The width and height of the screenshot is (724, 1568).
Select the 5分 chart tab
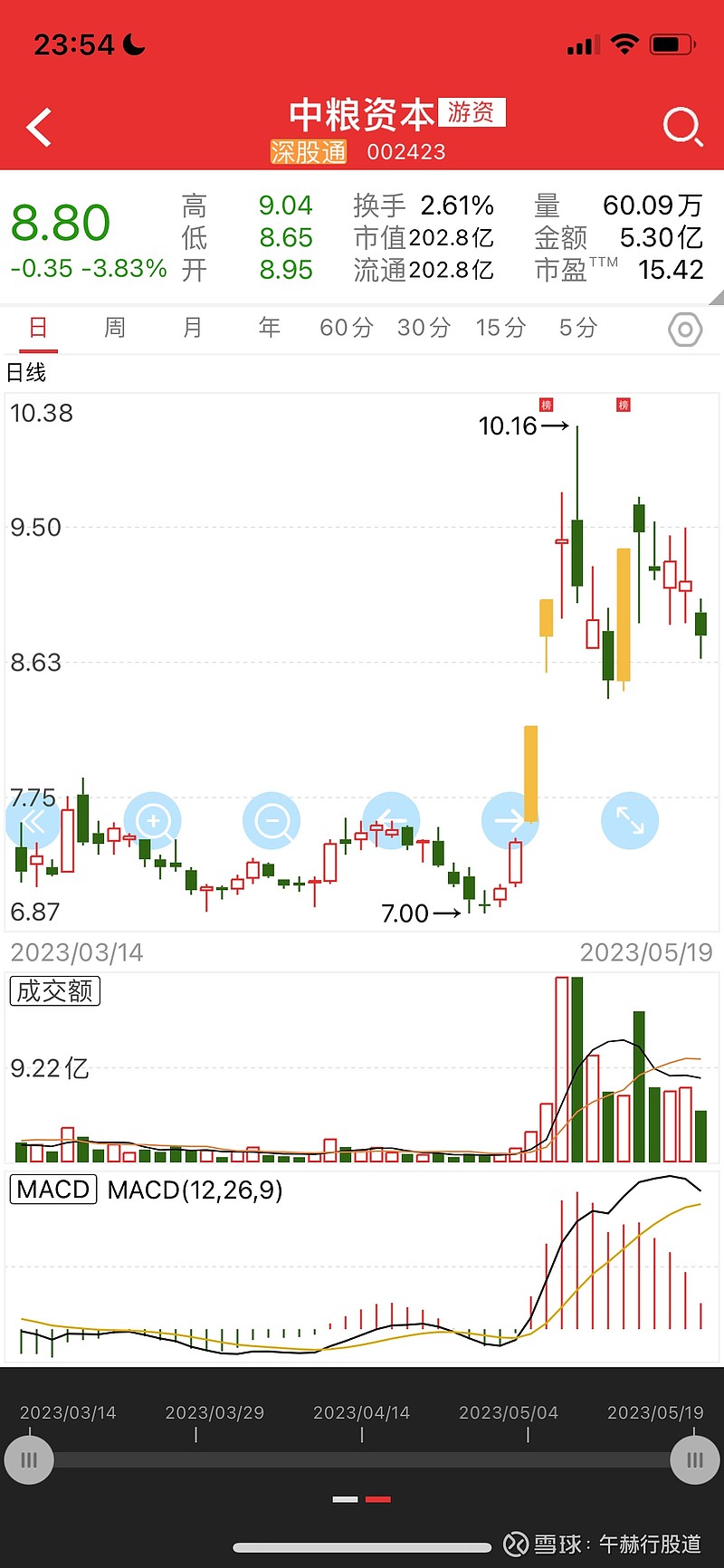(x=577, y=328)
